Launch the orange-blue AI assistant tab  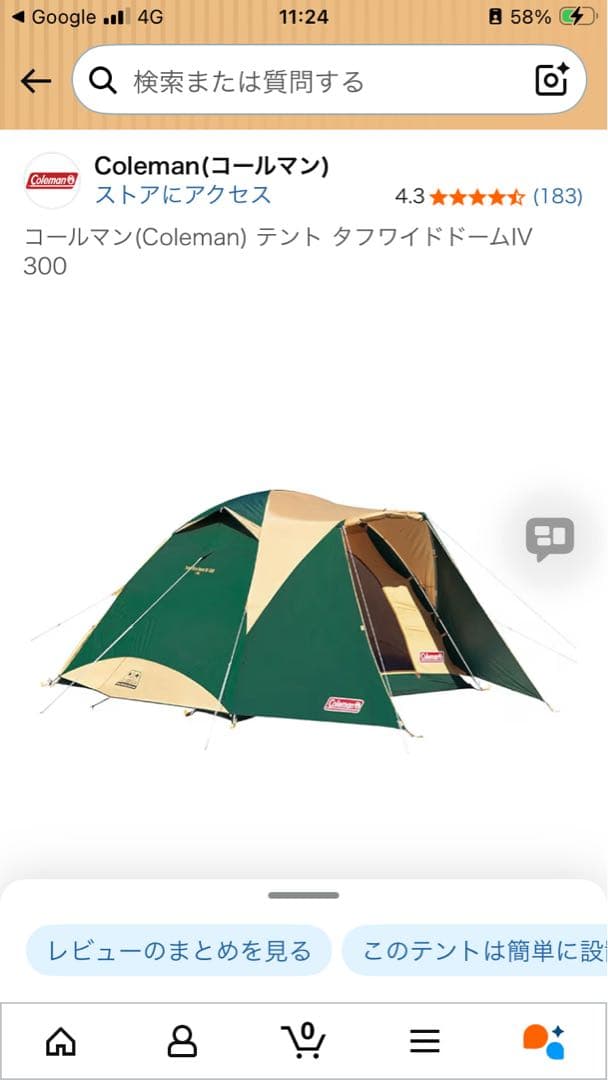tap(545, 1041)
